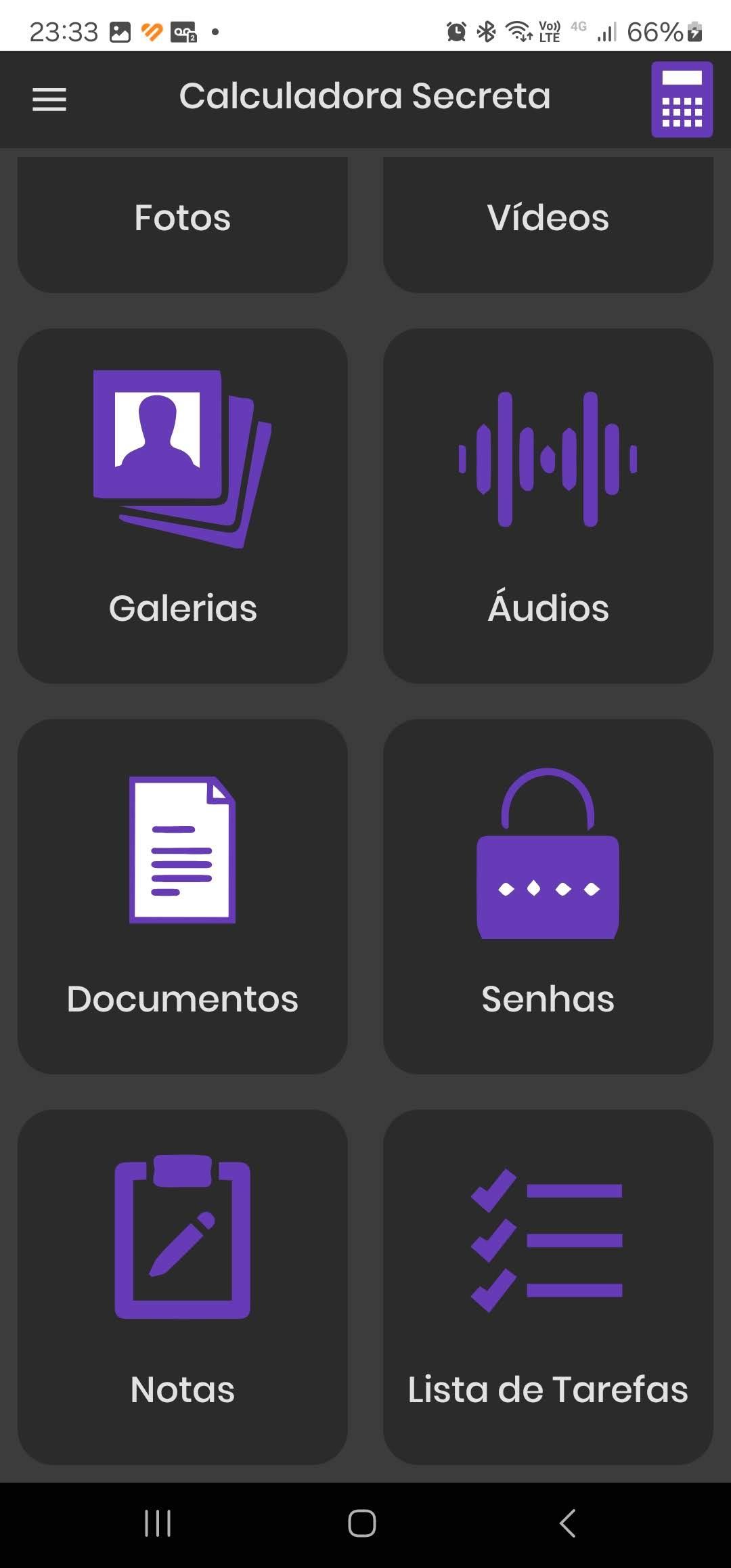
Task: Open the hamburger drawer menu
Action: [x=49, y=100]
